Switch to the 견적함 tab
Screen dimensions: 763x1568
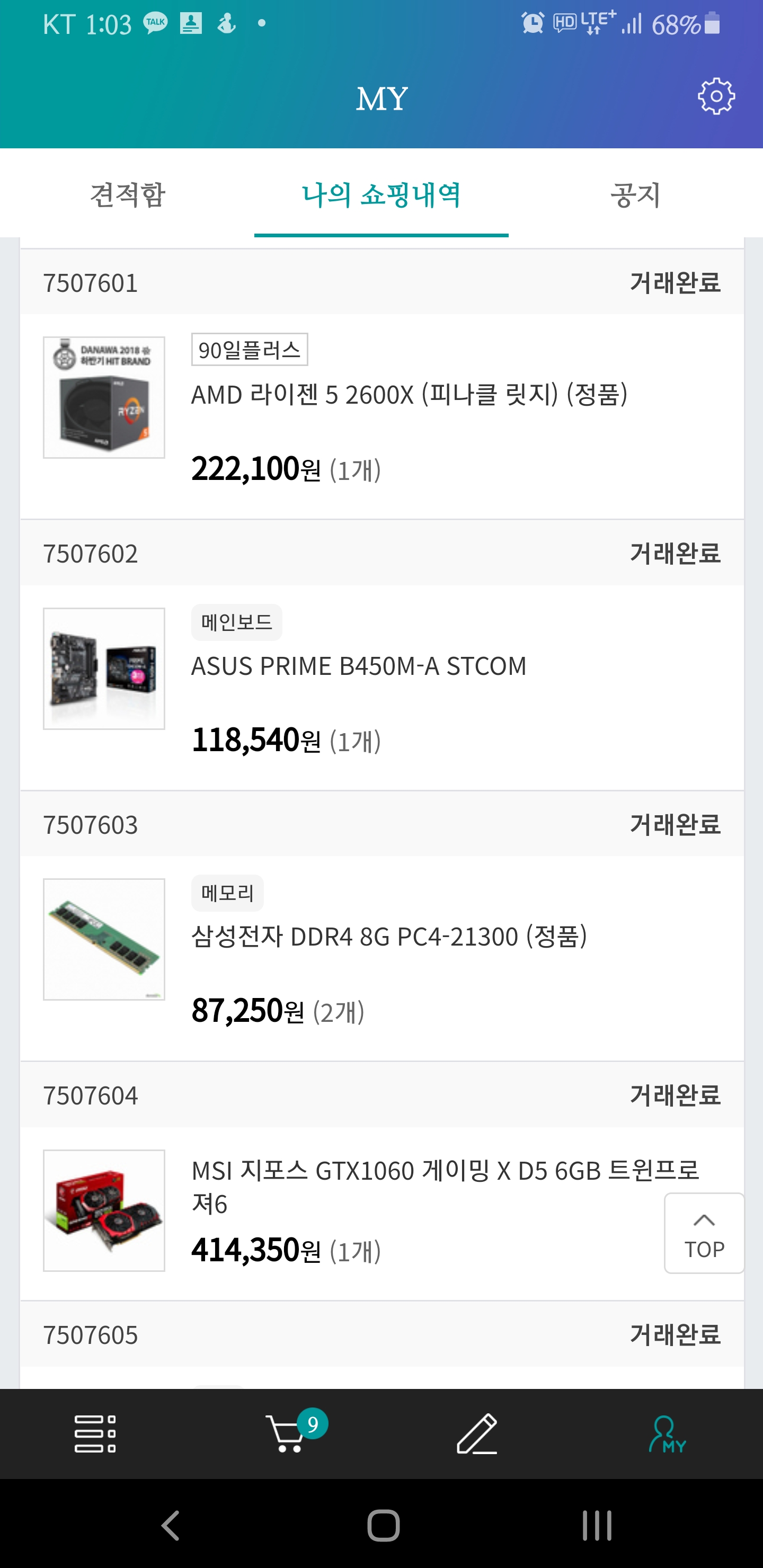[x=127, y=195]
